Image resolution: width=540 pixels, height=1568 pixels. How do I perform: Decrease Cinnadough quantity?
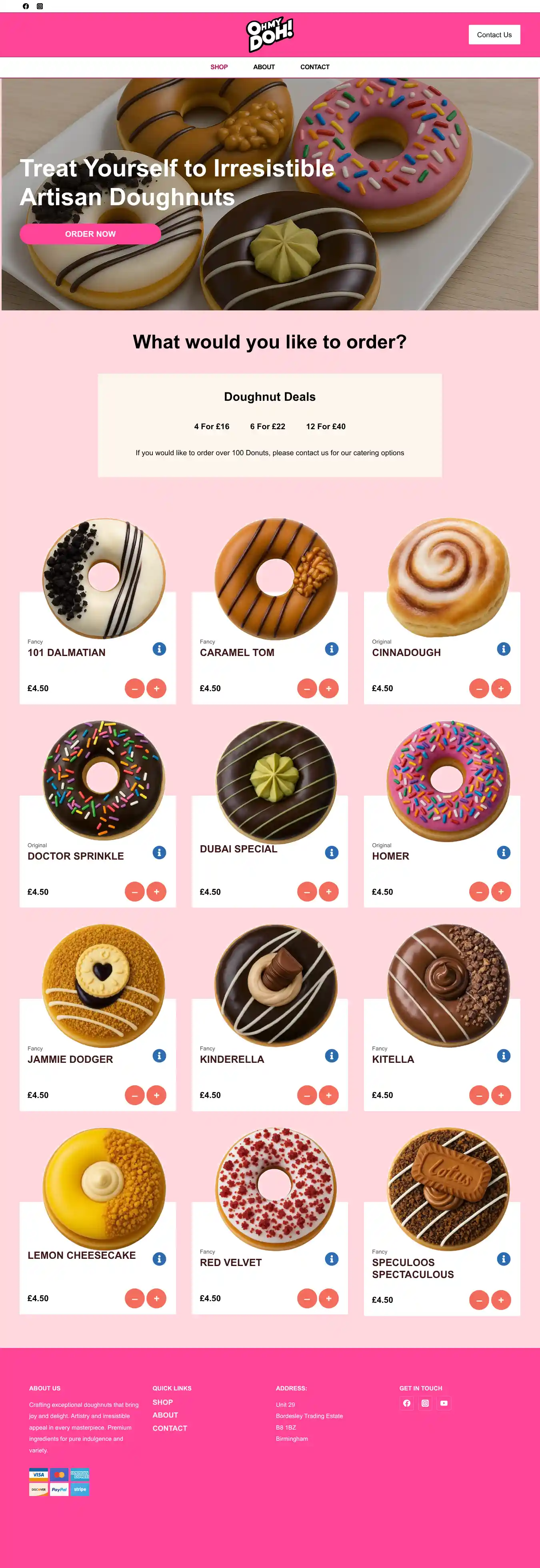pyautogui.click(x=479, y=688)
